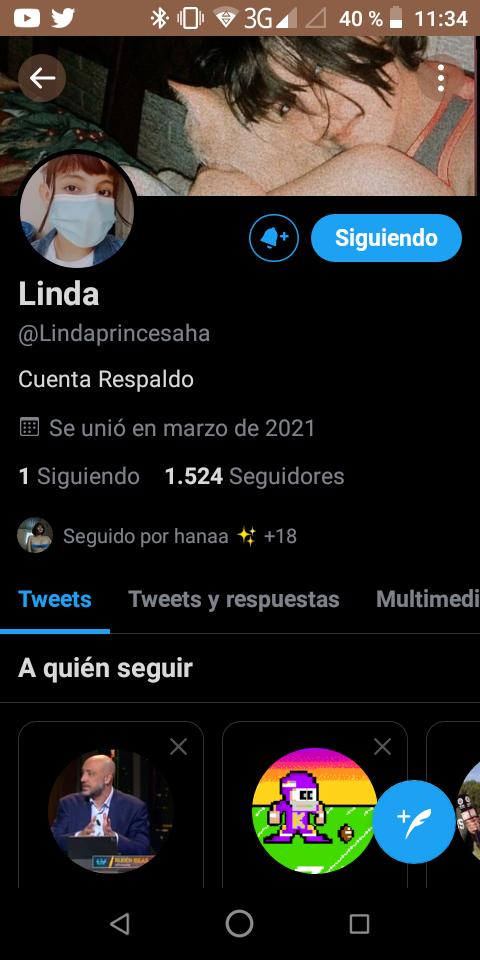View the 1 Siguiendo list
The image size is (480, 960).
click(79, 476)
